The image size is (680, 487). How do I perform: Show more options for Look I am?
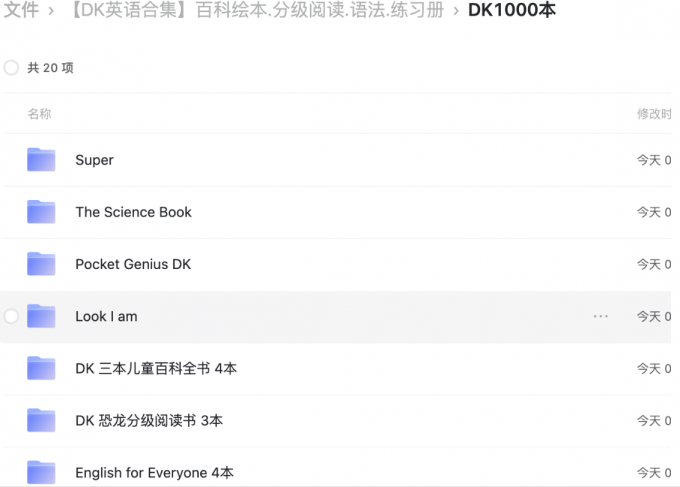pos(600,316)
